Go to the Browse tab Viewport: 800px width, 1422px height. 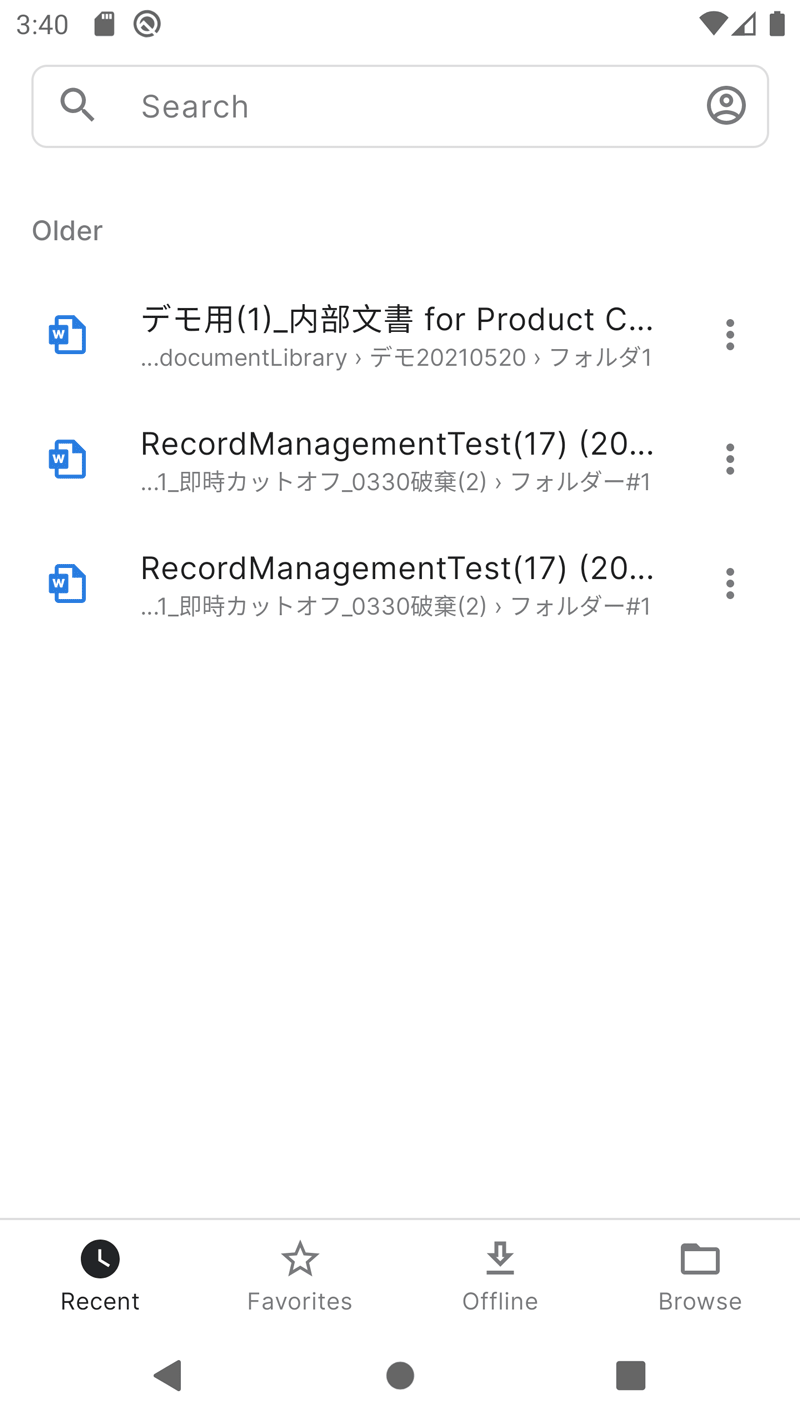tap(700, 1276)
